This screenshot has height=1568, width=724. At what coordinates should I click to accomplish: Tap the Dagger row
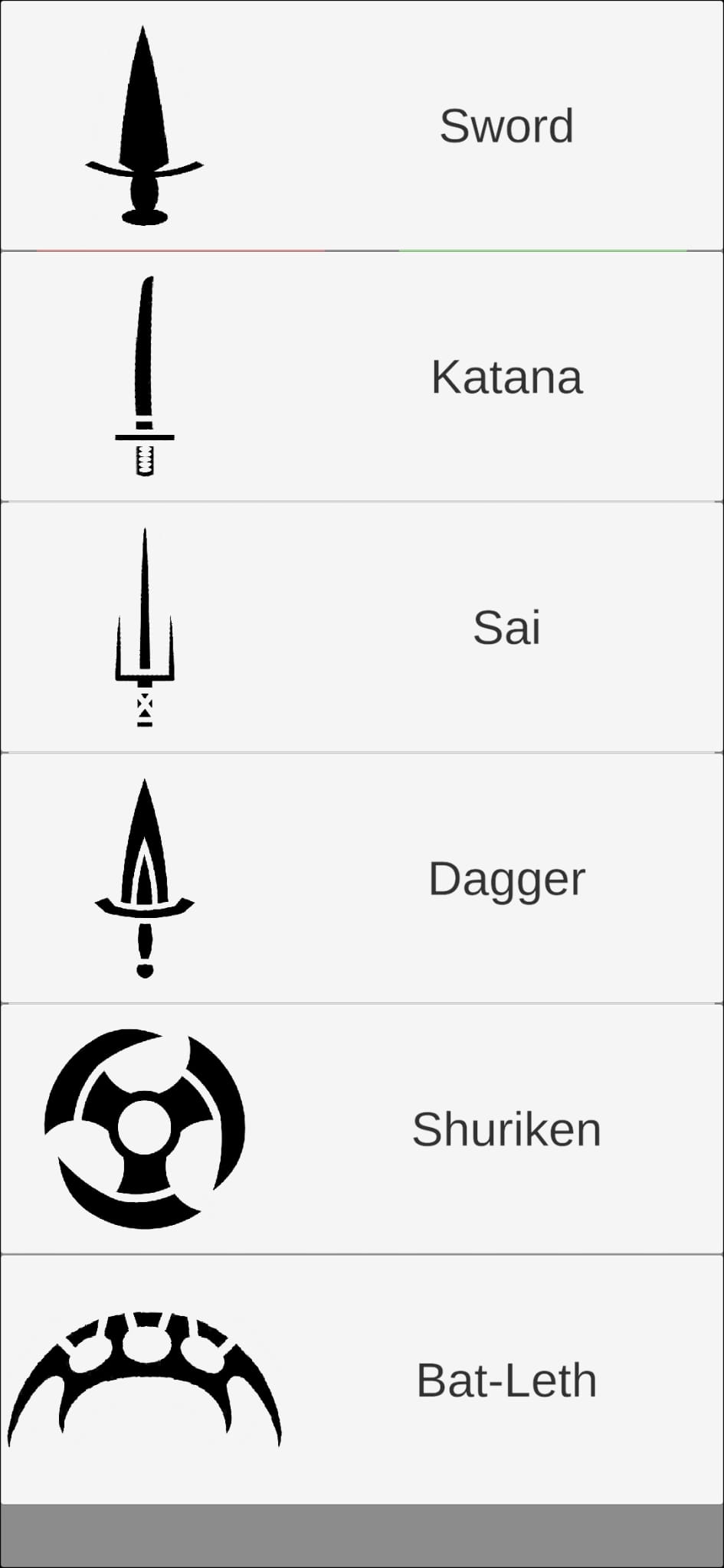pyautogui.click(x=362, y=878)
